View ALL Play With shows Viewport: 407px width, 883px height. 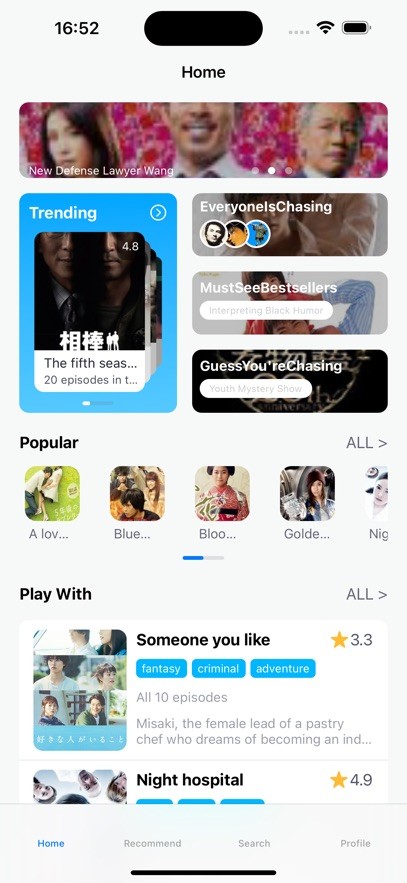pyautogui.click(x=366, y=595)
